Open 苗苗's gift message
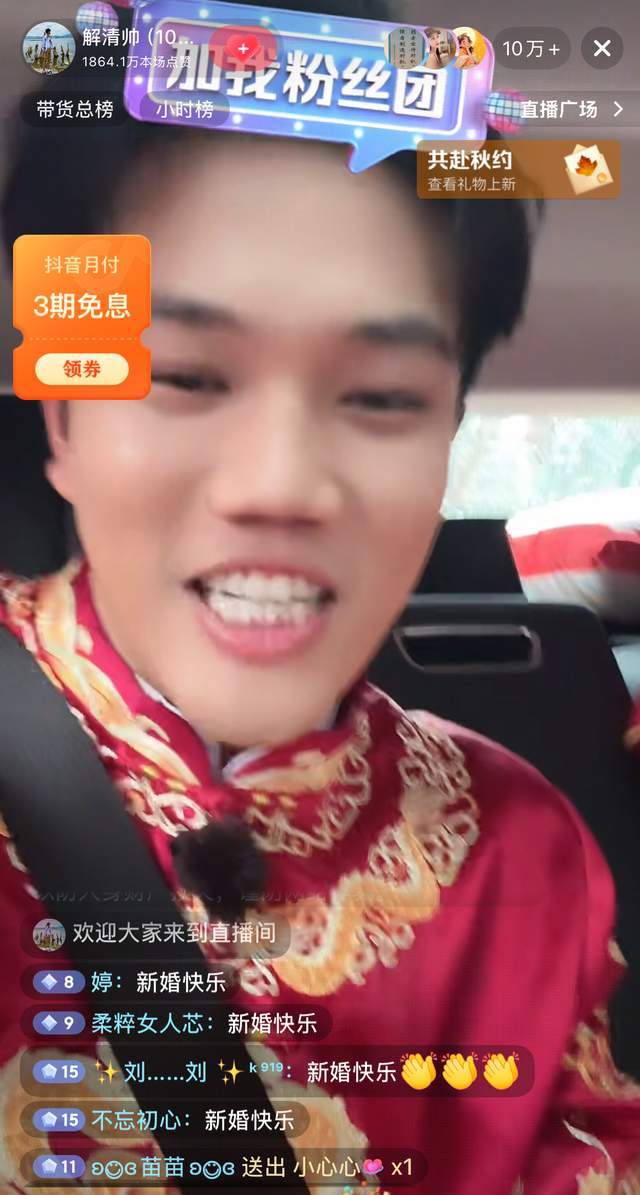 pyautogui.click(x=225, y=1167)
